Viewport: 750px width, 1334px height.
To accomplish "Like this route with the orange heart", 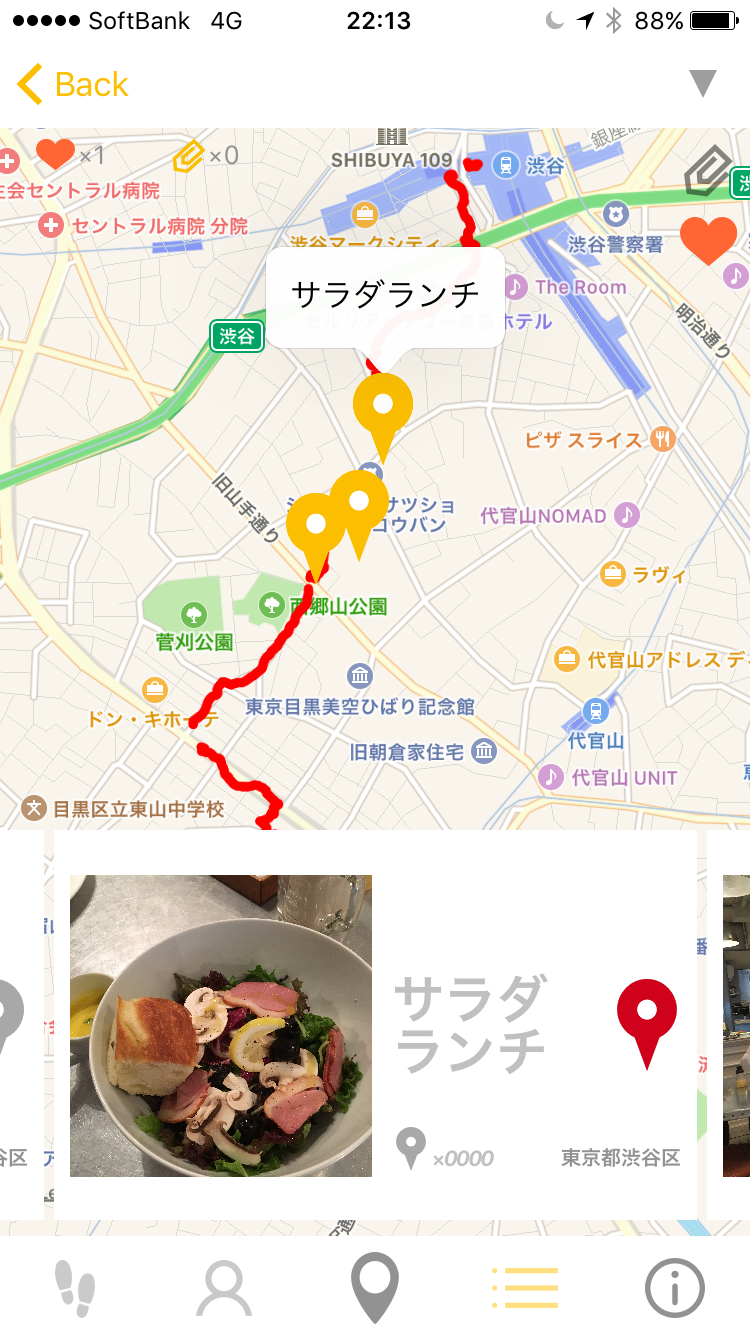I will [x=708, y=240].
